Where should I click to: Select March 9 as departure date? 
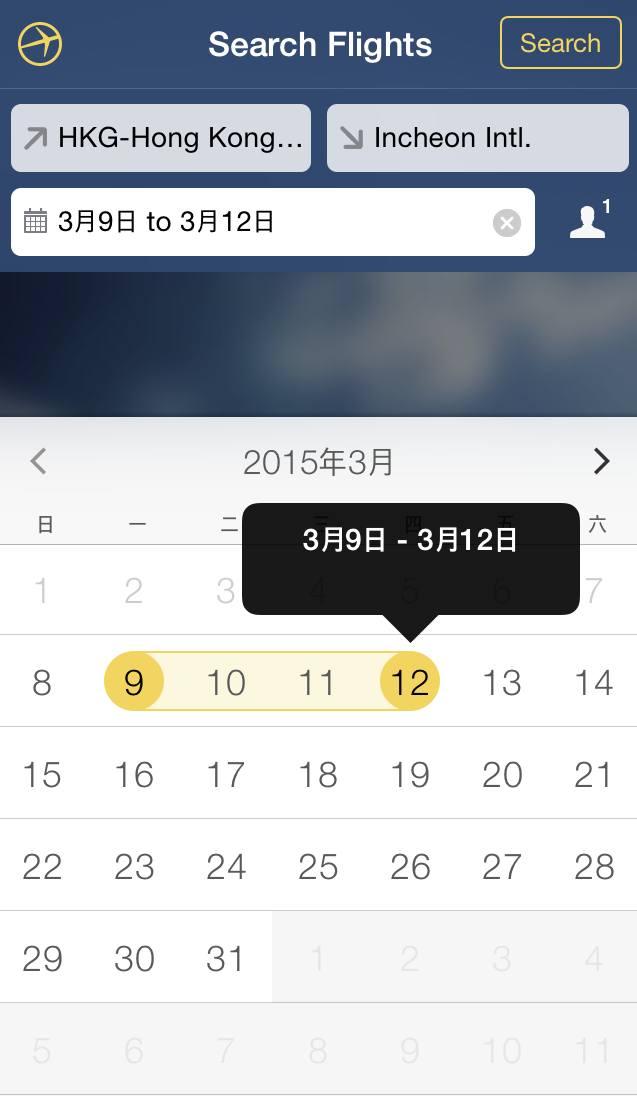tap(134, 682)
